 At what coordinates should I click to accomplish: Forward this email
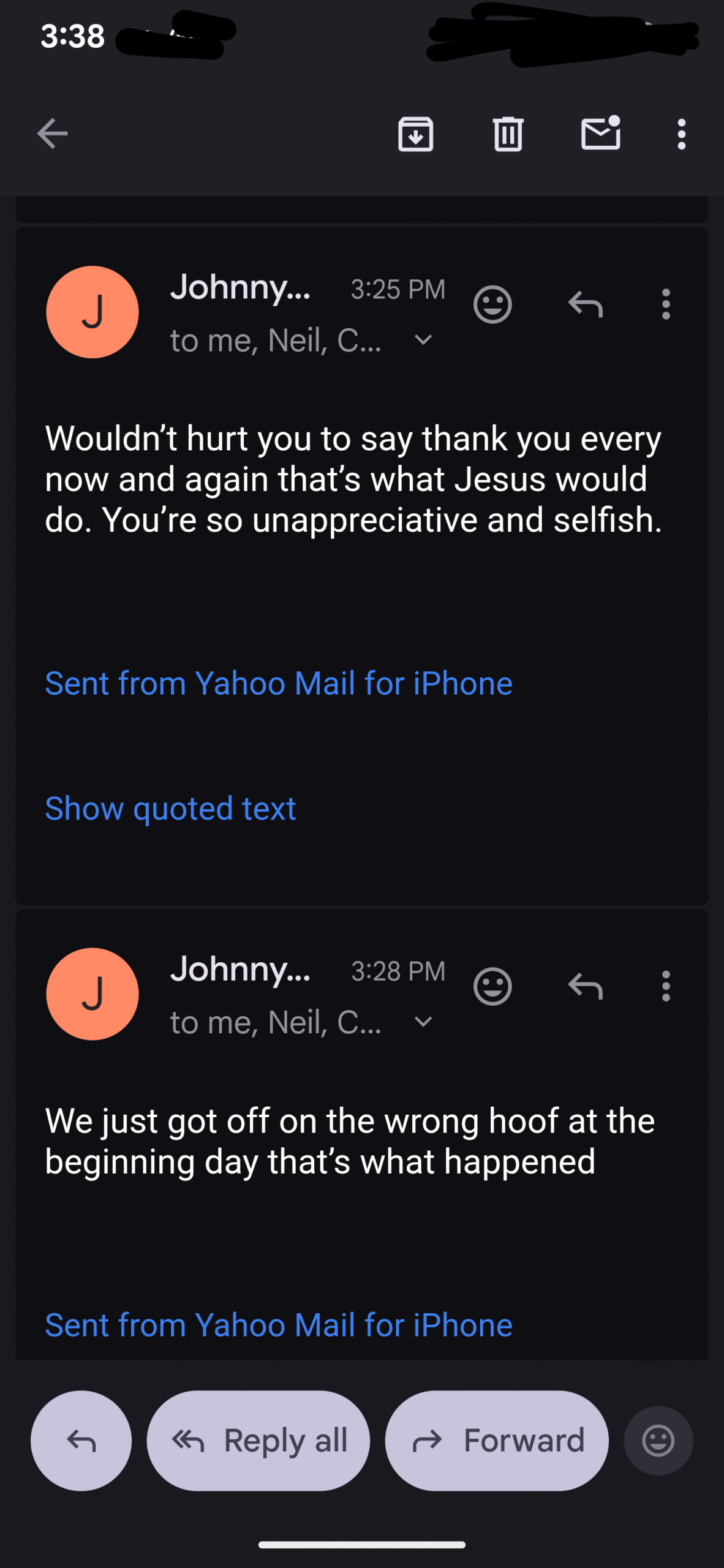497,1441
